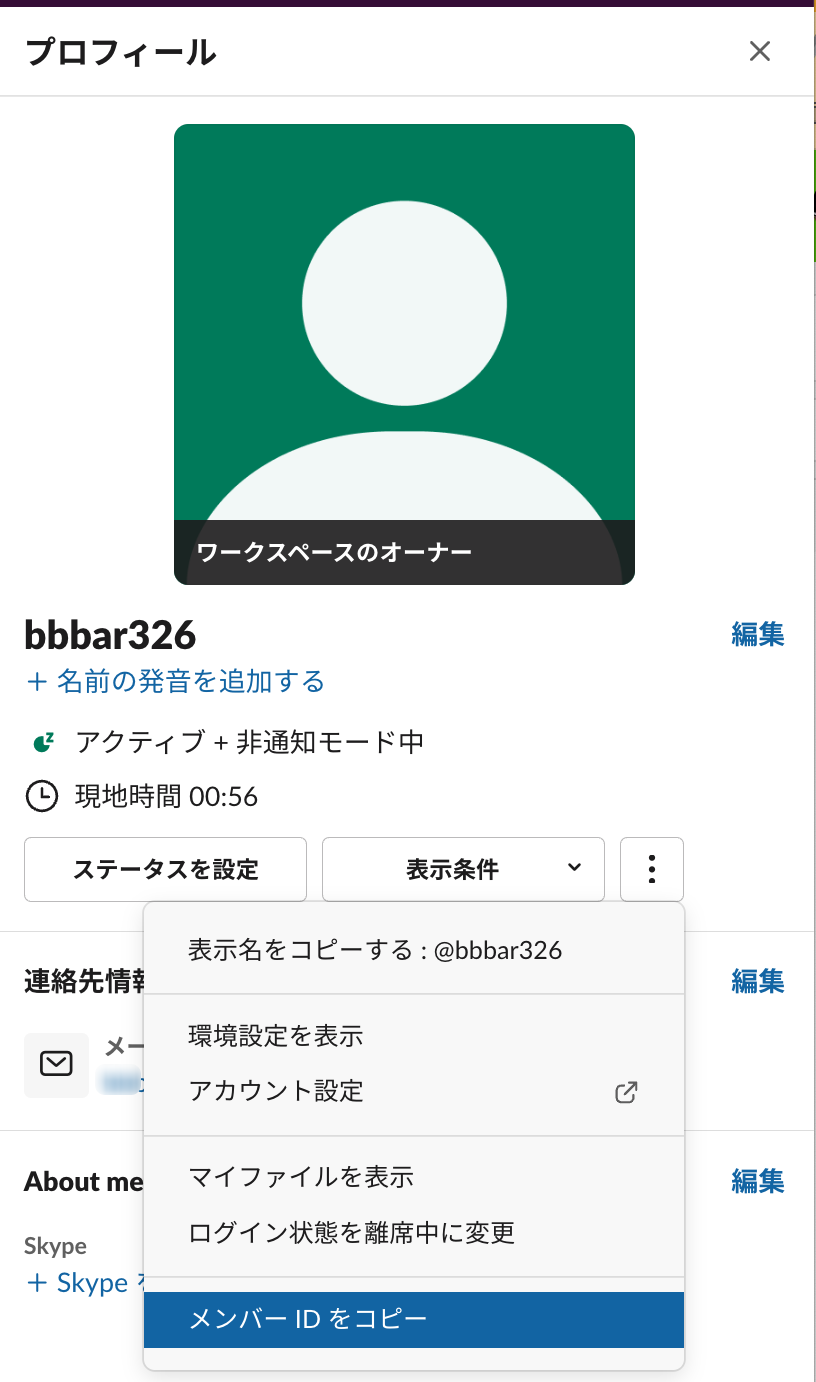Choose 表示名をコピーする : @bbbar326
The height and width of the screenshot is (1382, 816).
[375, 950]
